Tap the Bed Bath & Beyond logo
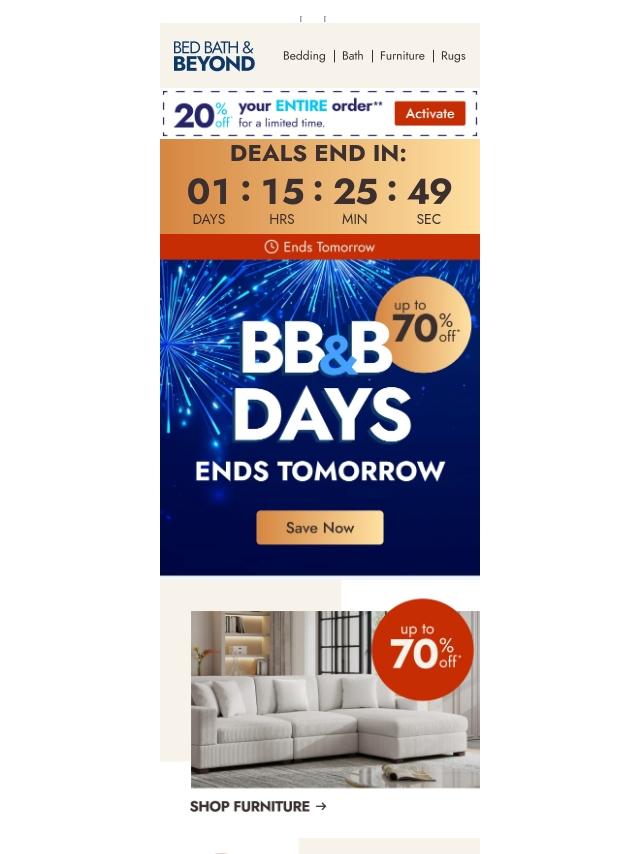 [x=214, y=56]
